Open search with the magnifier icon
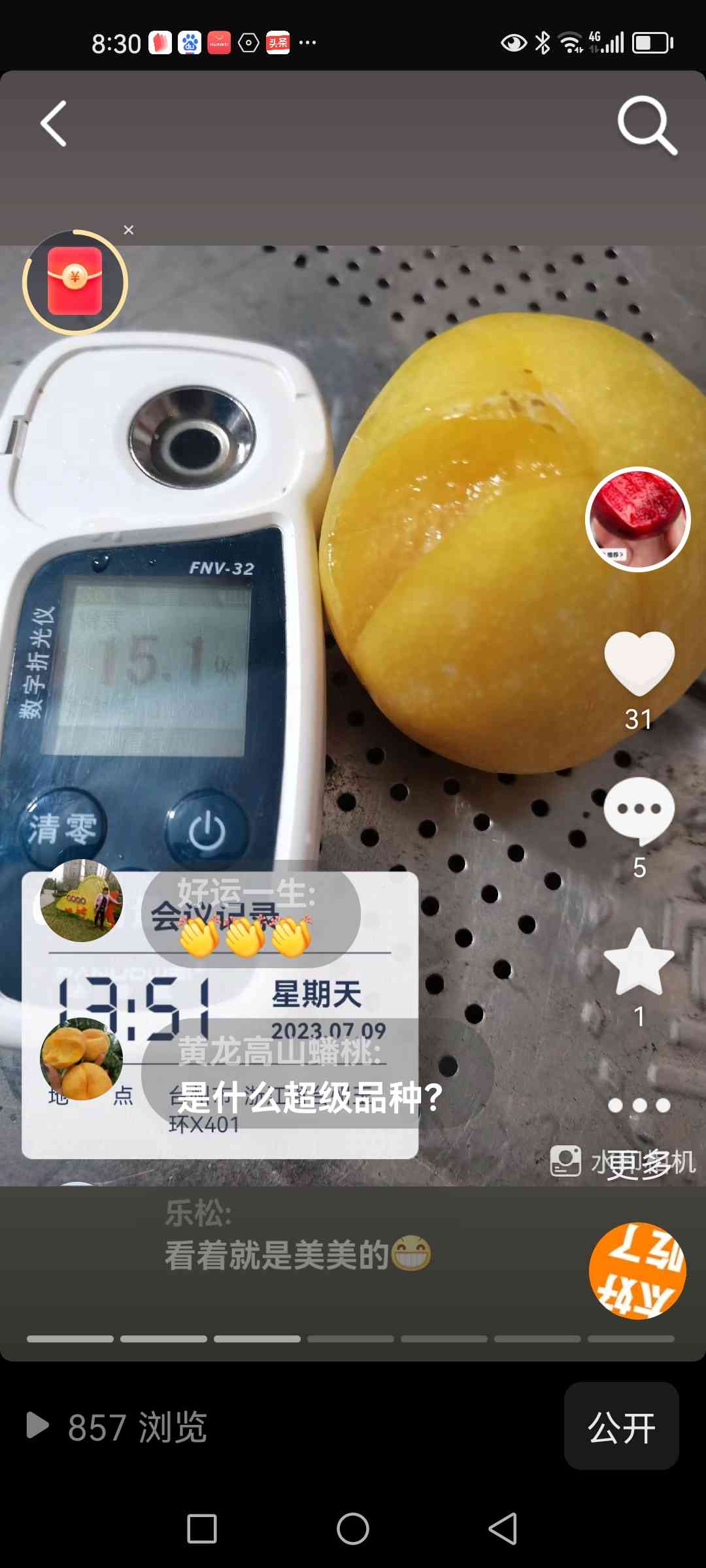Screen dimensions: 706x1568 tap(646, 125)
